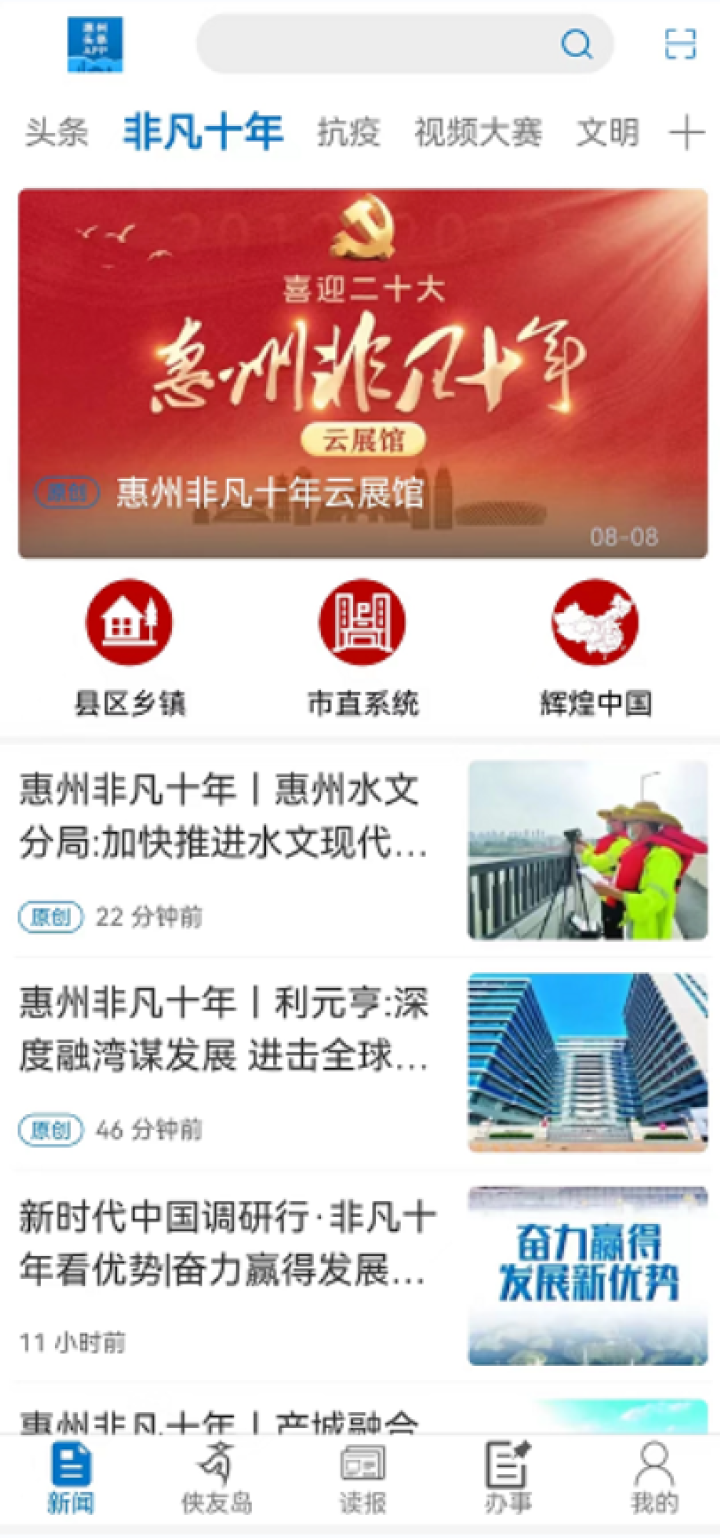Switch to the 文明 tab
The image size is (720, 1538).
click(x=608, y=133)
